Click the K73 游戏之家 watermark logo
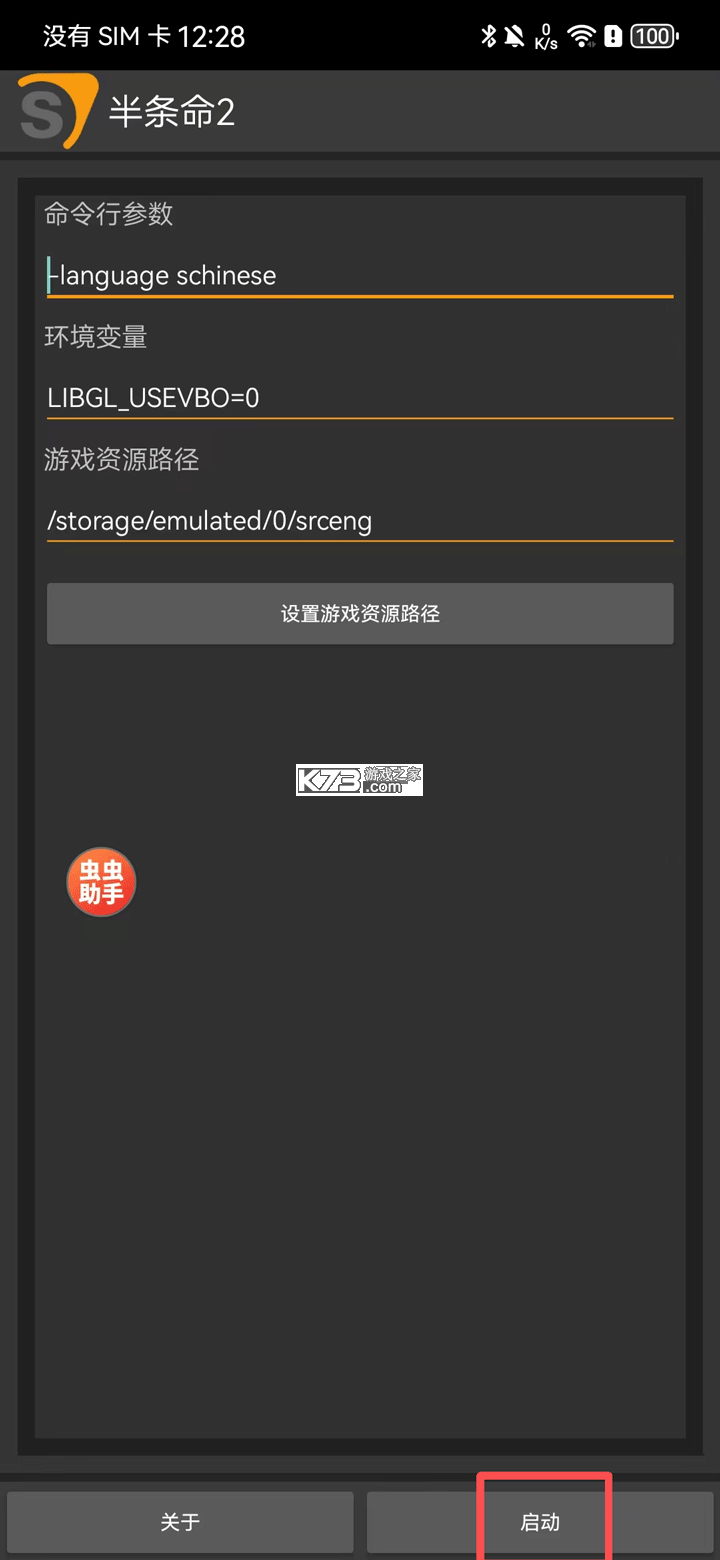Screen dimensions: 720x1560 360,779
